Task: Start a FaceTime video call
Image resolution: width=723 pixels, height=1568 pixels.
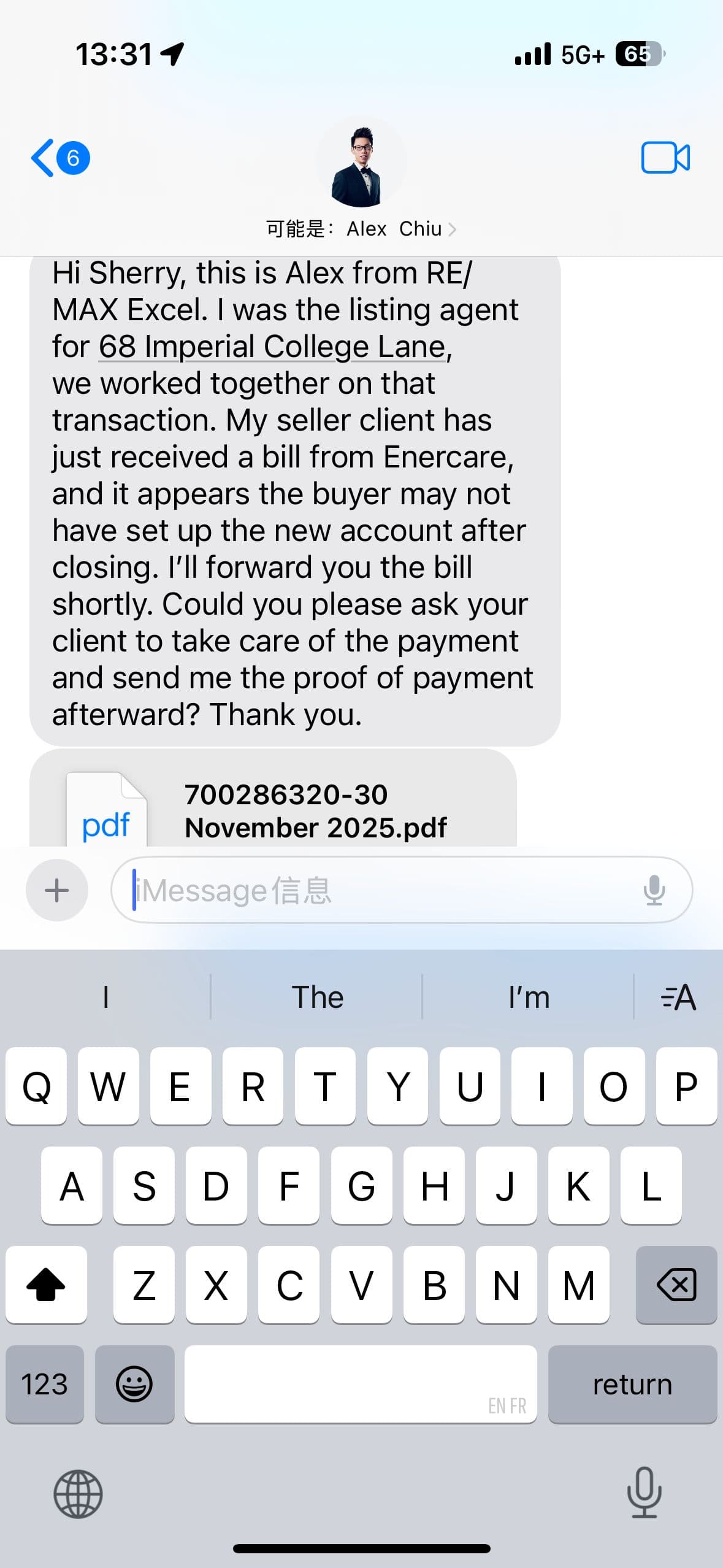Action: [x=665, y=158]
